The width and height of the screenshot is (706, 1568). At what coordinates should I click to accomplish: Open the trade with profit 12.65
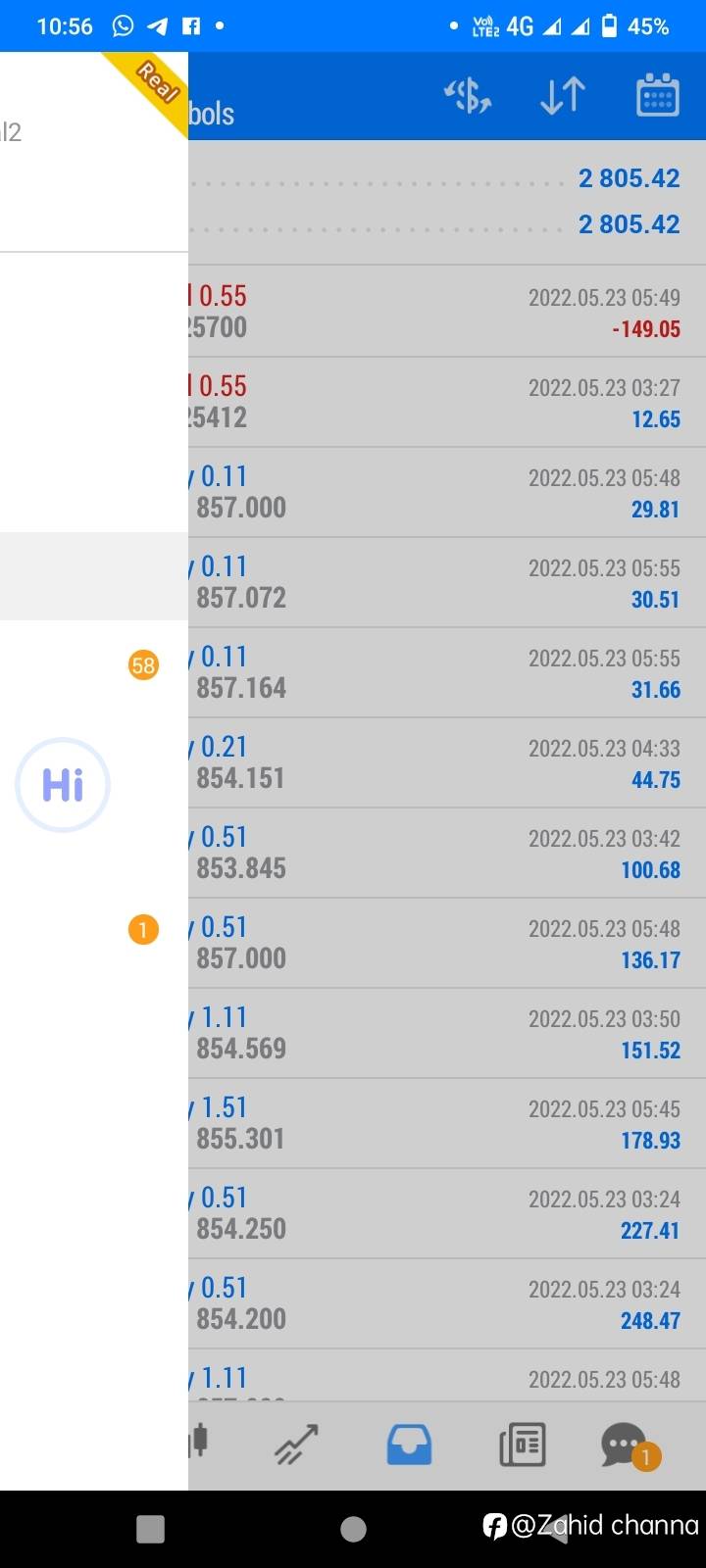[x=447, y=402]
